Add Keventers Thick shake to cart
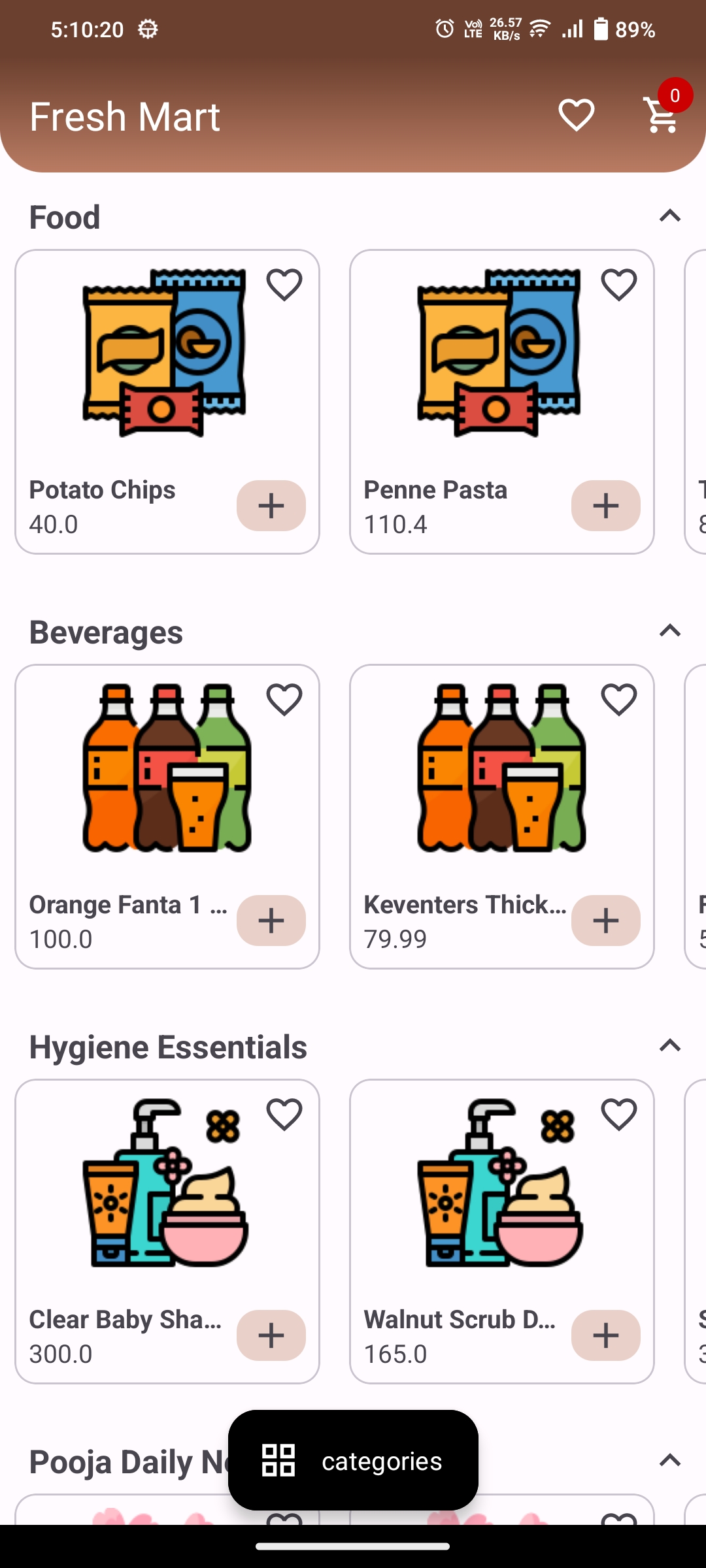This screenshot has height=1568, width=706. click(606, 921)
